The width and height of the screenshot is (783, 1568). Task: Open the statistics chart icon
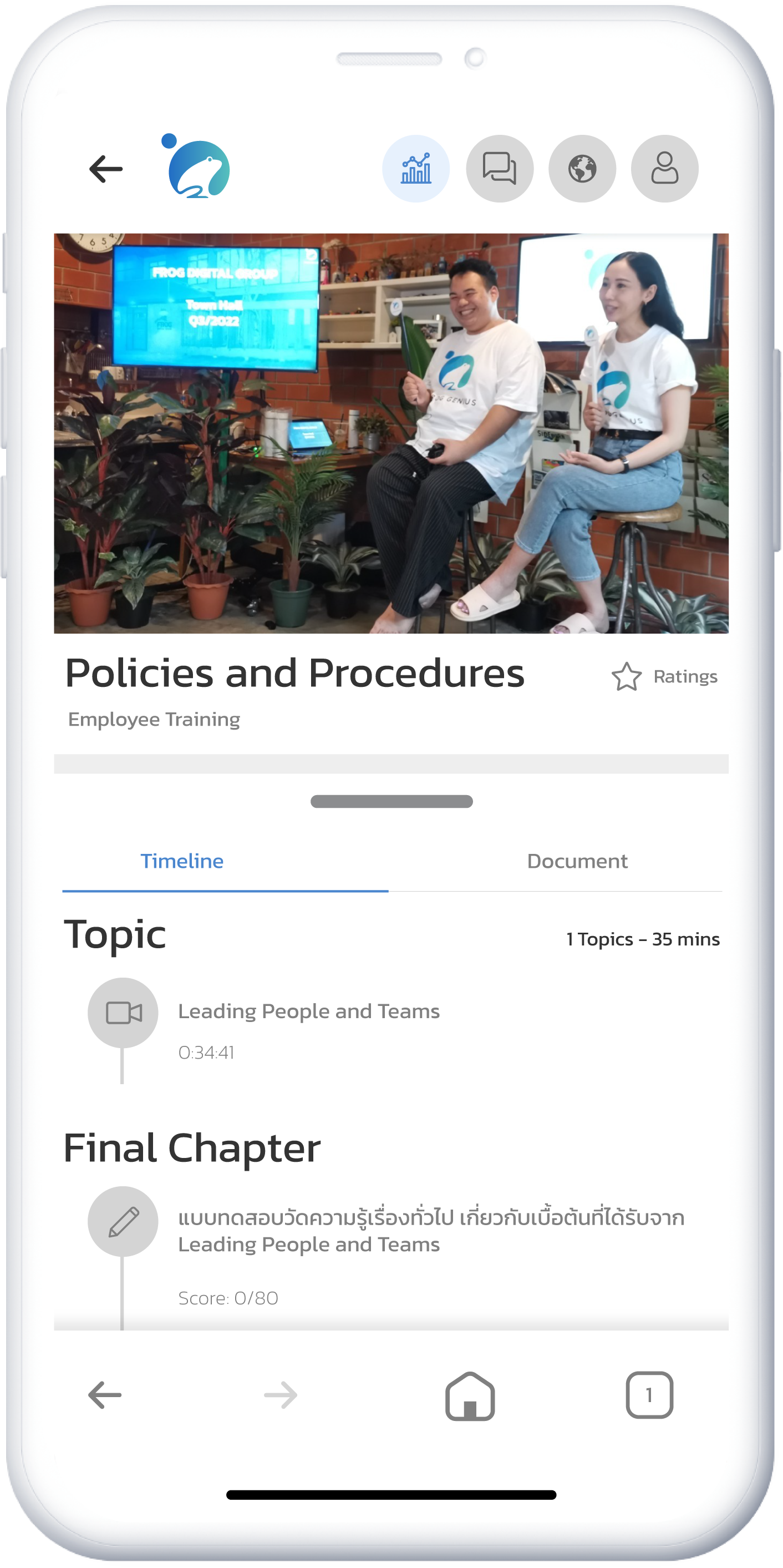(x=416, y=169)
